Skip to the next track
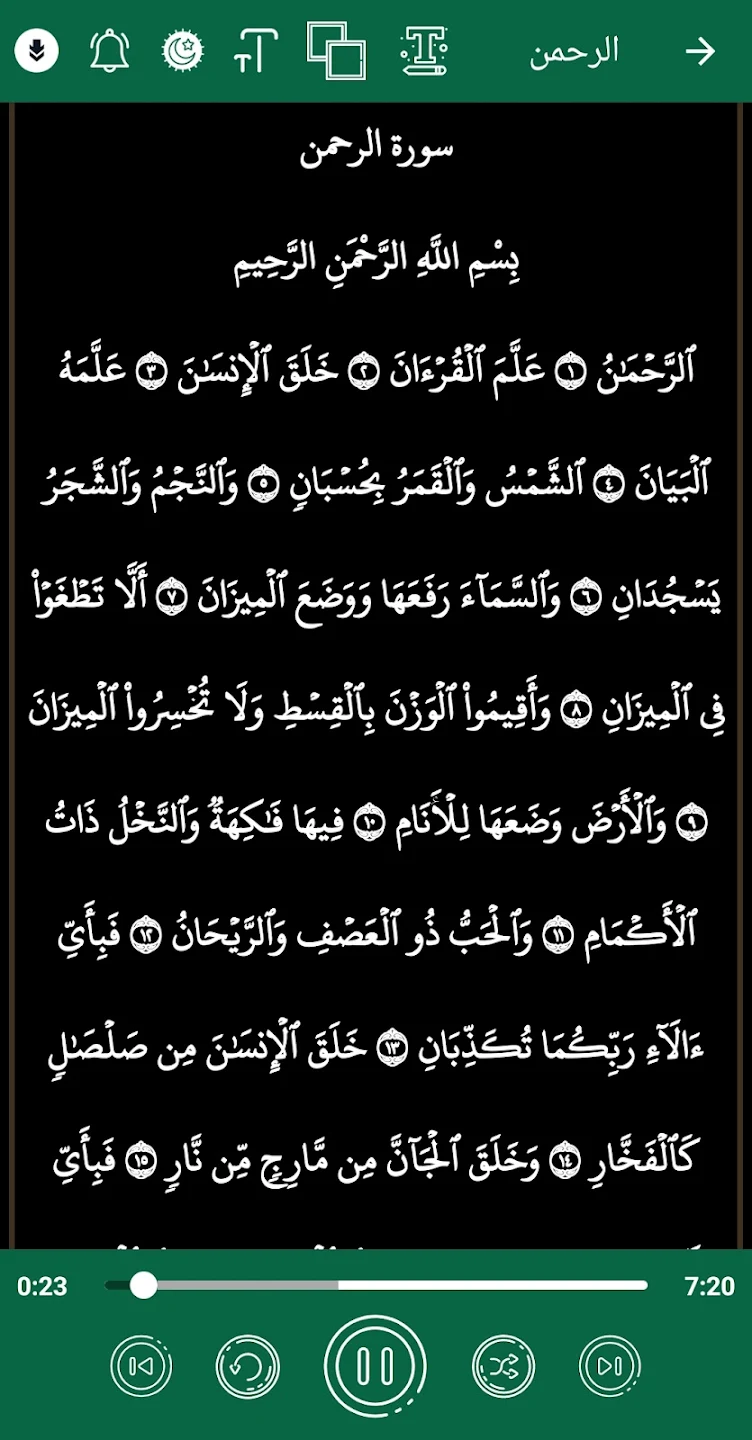This screenshot has height=1440, width=752. (609, 1366)
